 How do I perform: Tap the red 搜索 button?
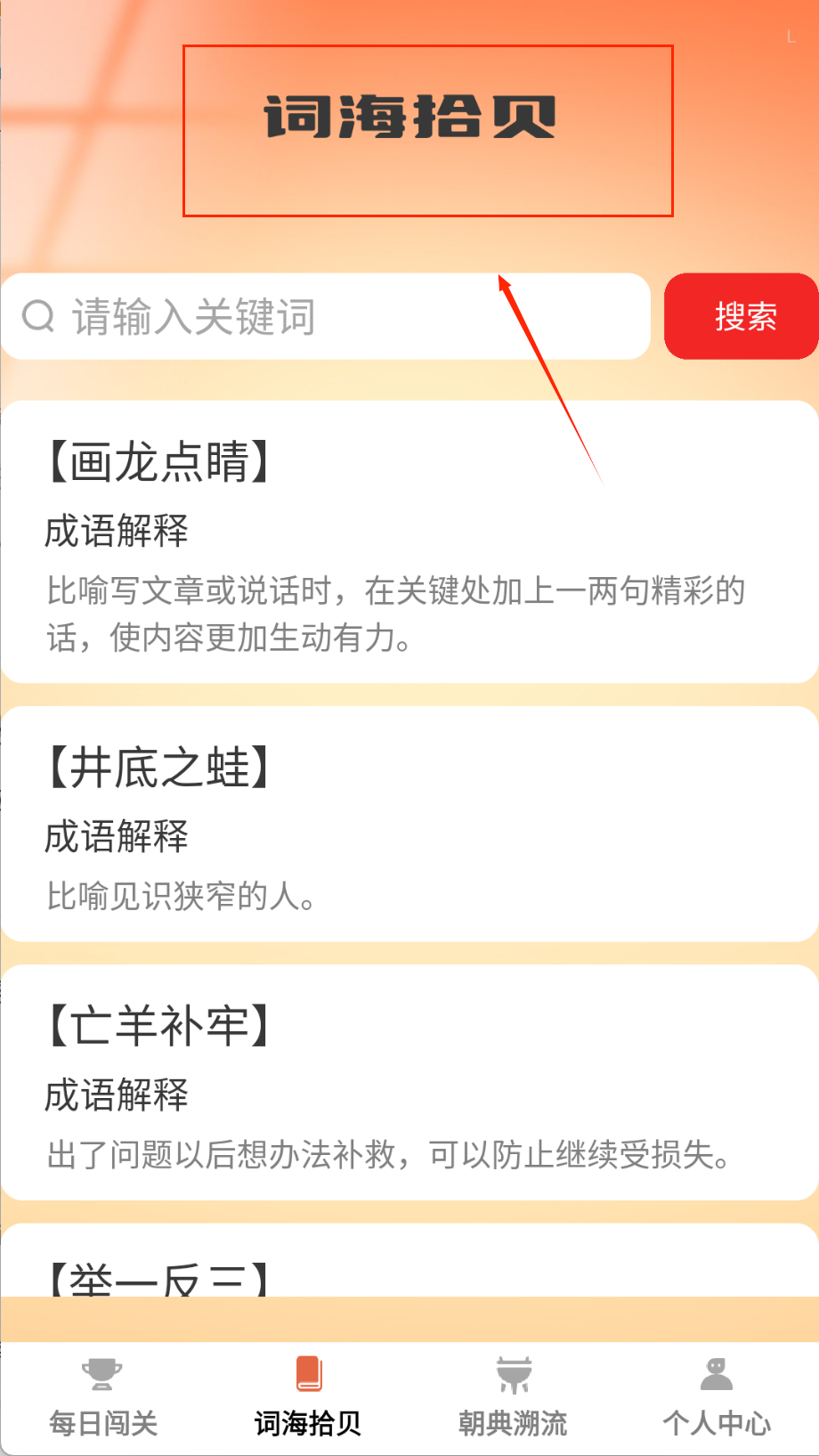coord(742,316)
